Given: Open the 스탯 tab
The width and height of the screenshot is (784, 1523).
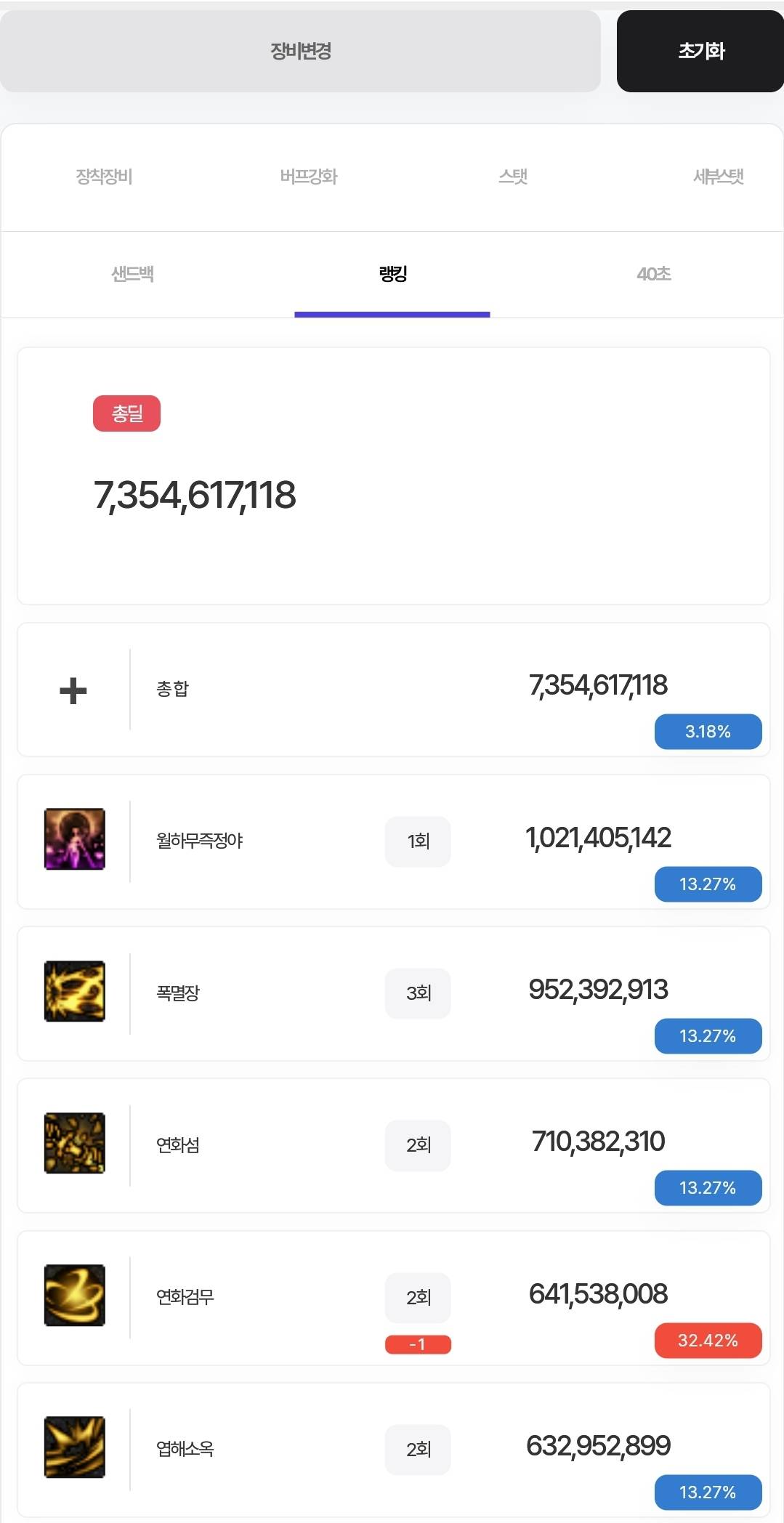Looking at the screenshot, I should point(513,177).
